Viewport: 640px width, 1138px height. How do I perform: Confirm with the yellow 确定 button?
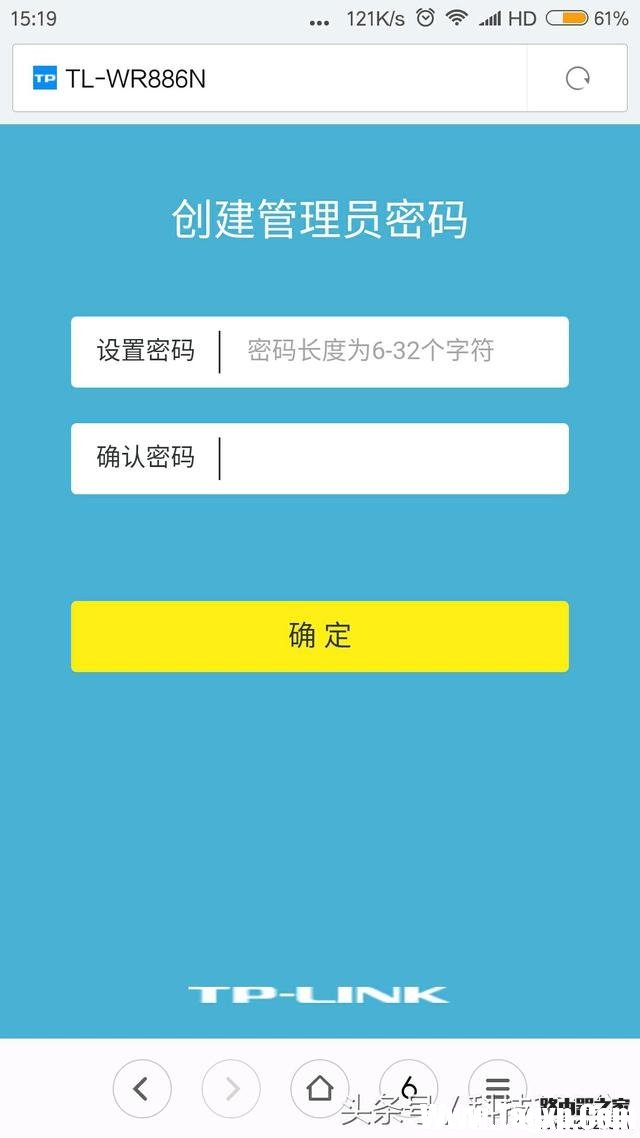pos(320,636)
